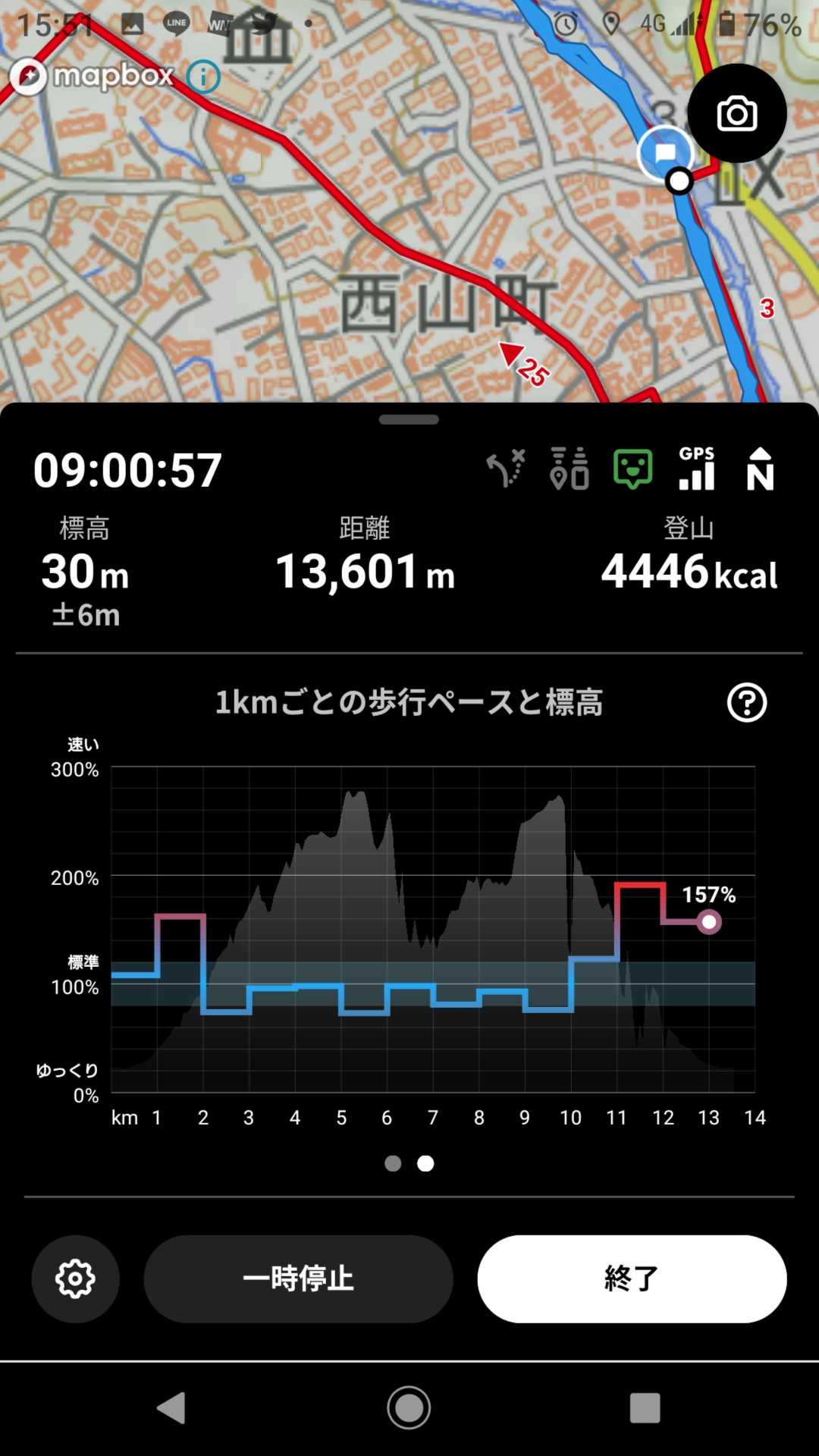
Task: Open the waypoint list icon
Action: click(x=570, y=468)
